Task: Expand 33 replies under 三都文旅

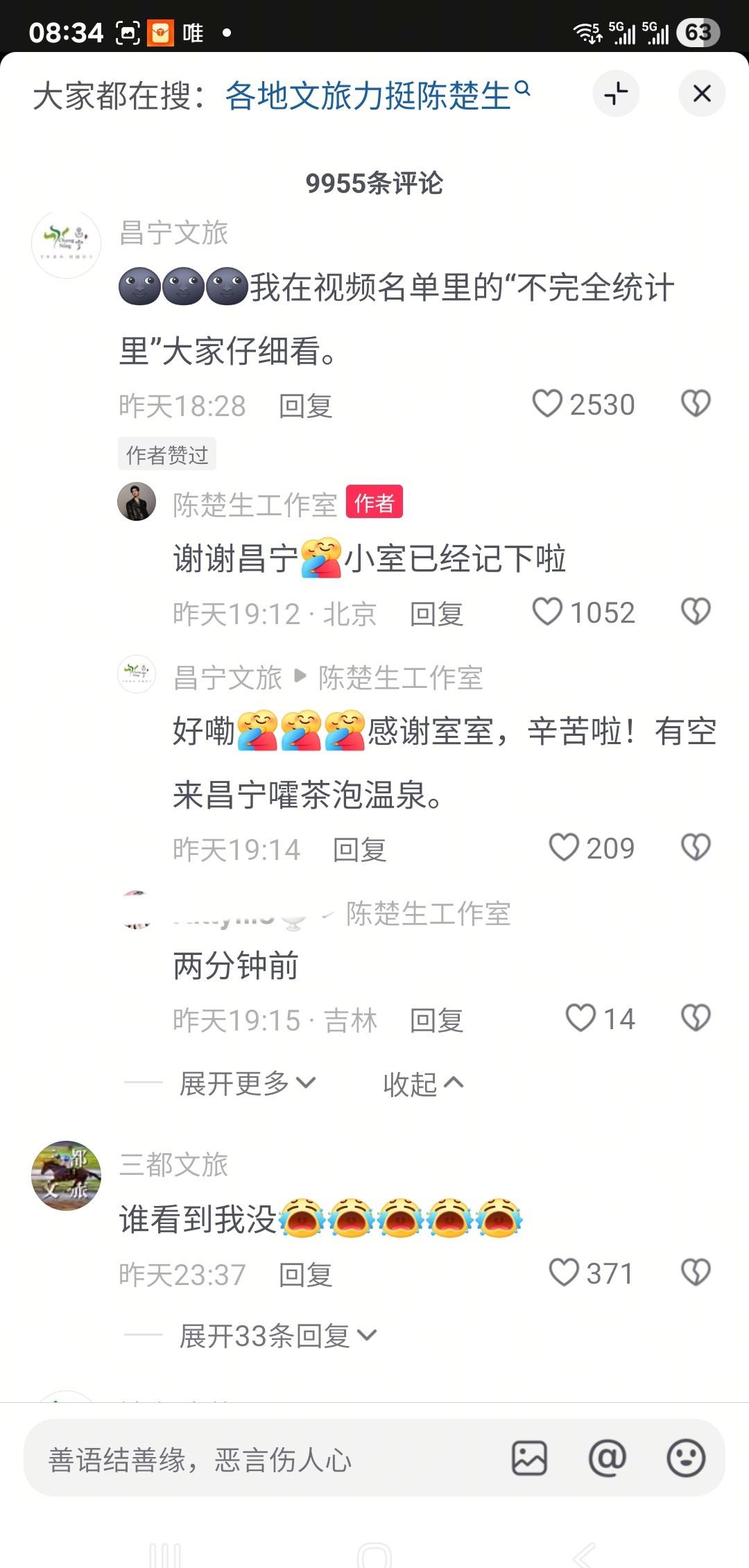Action: click(277, 1336)
